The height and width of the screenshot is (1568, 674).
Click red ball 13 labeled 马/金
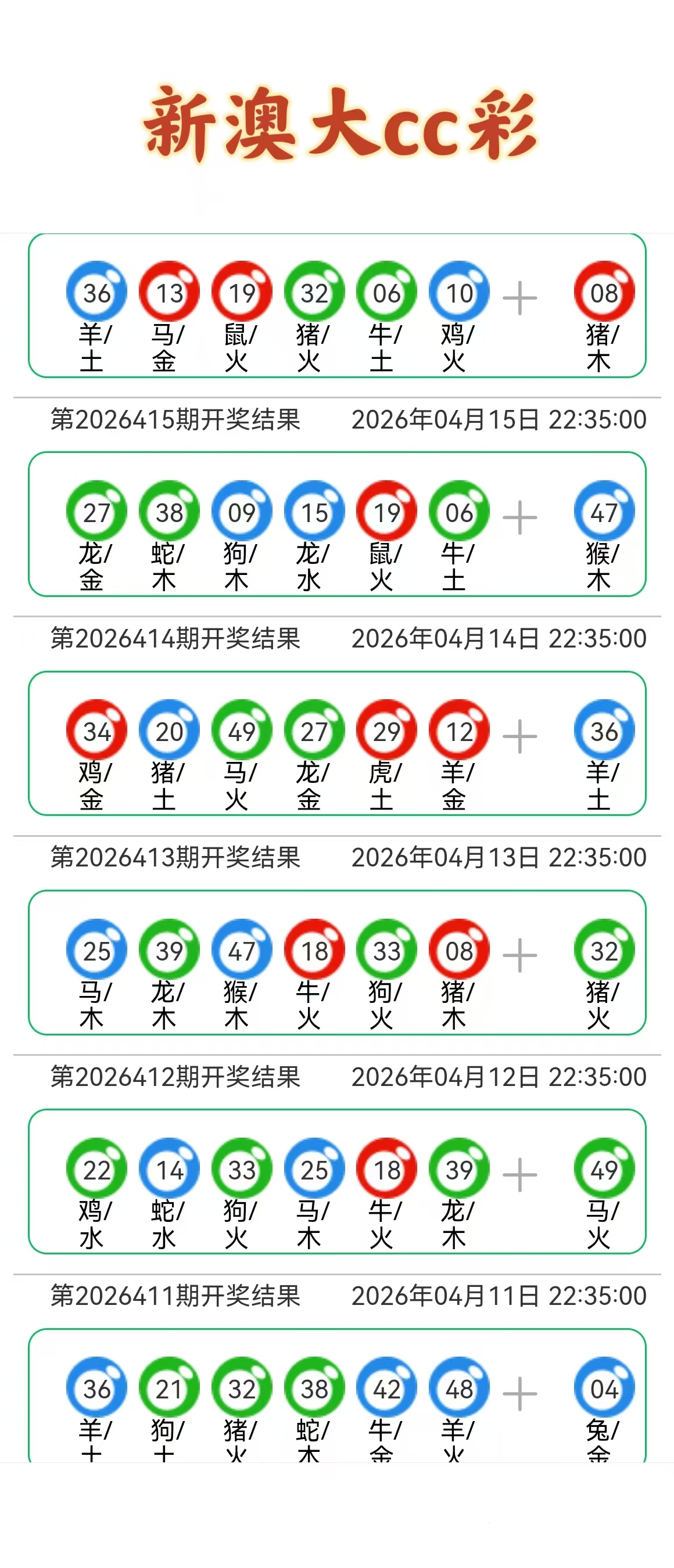point(168,292)
